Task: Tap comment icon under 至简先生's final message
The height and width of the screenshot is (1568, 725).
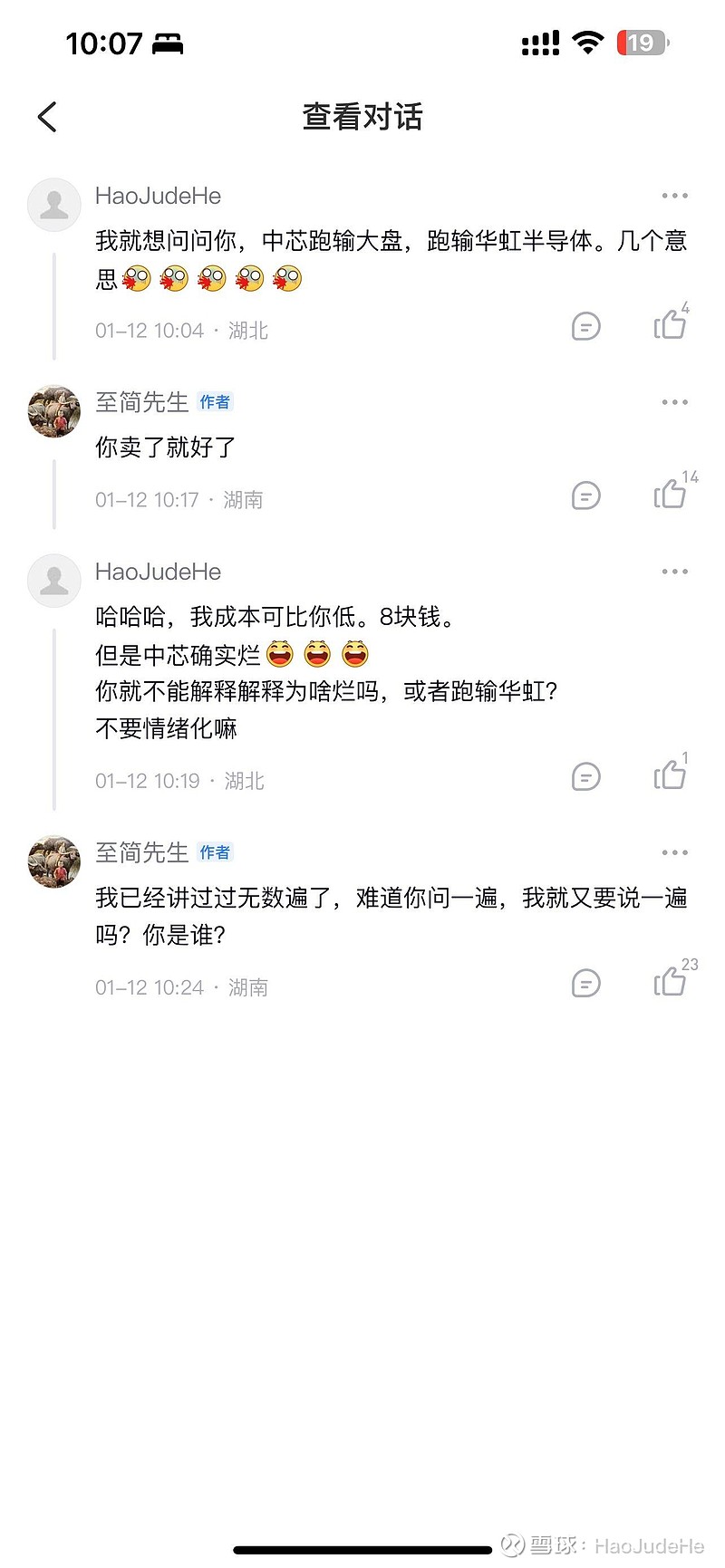Action: coord(585,985)
